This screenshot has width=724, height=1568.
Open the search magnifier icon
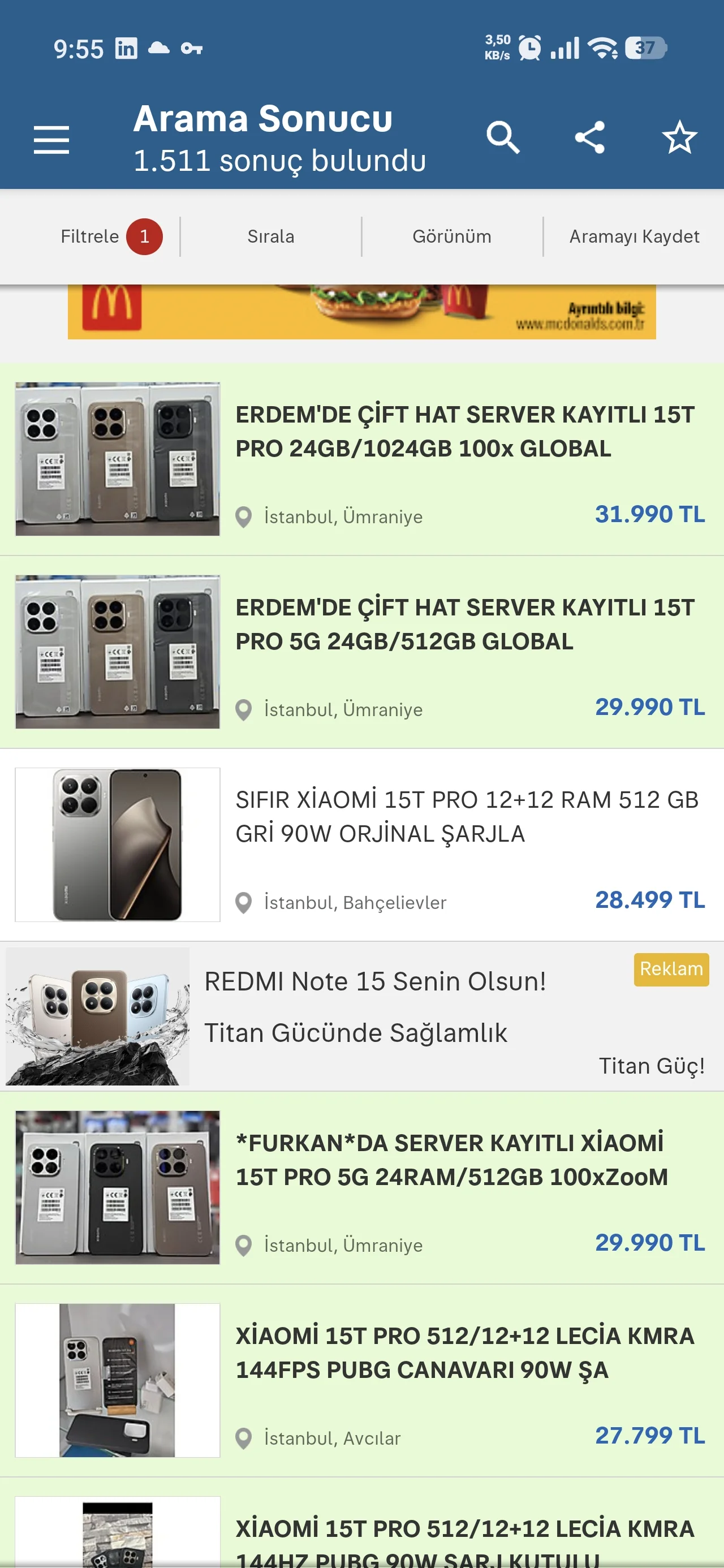[502, 137]
